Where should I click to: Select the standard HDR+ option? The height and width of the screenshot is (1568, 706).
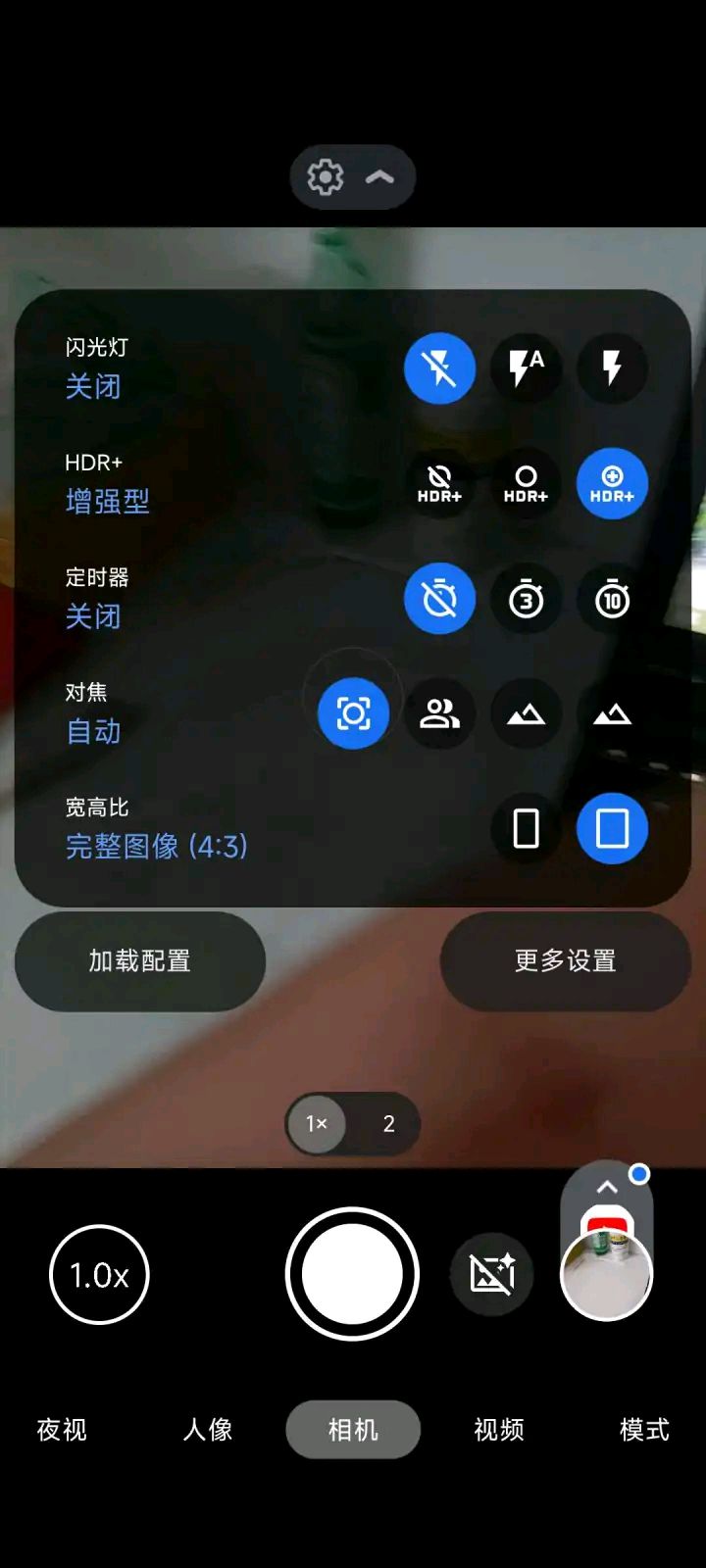click(526, 484)
